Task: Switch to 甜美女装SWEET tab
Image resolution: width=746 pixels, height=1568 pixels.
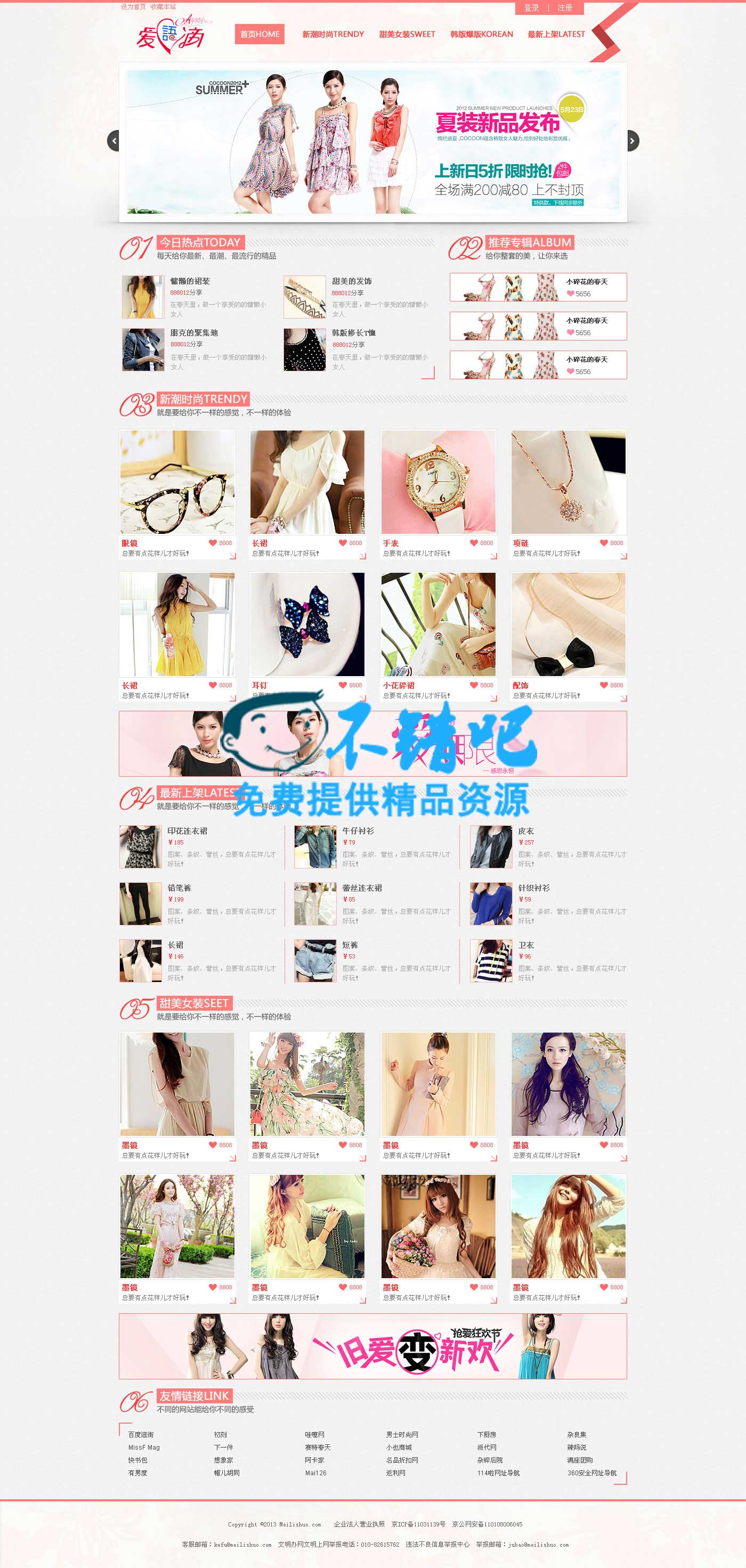Action: (x=407, y=34)
